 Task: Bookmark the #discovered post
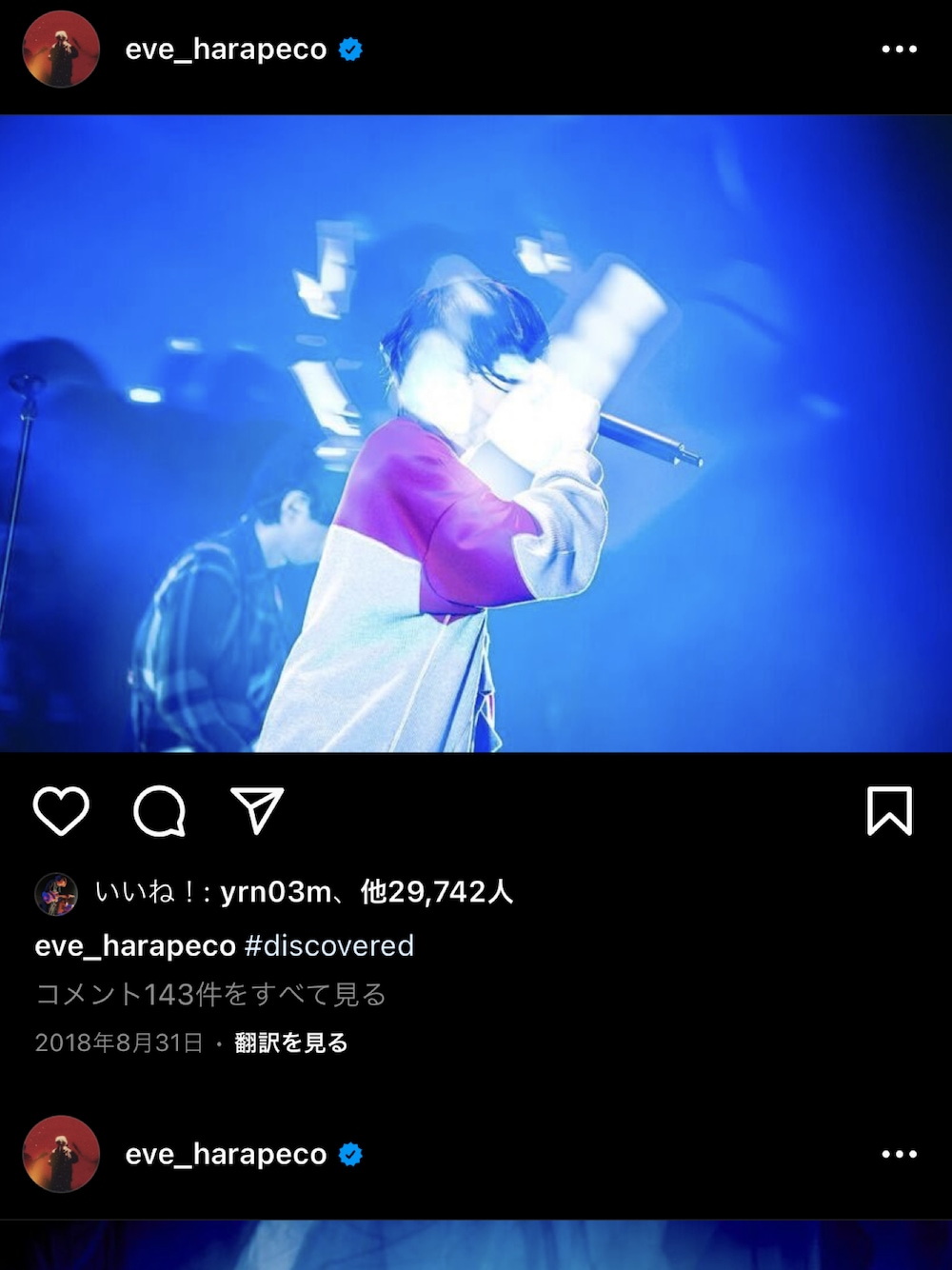pyautogui.click(x=889, y=811)
